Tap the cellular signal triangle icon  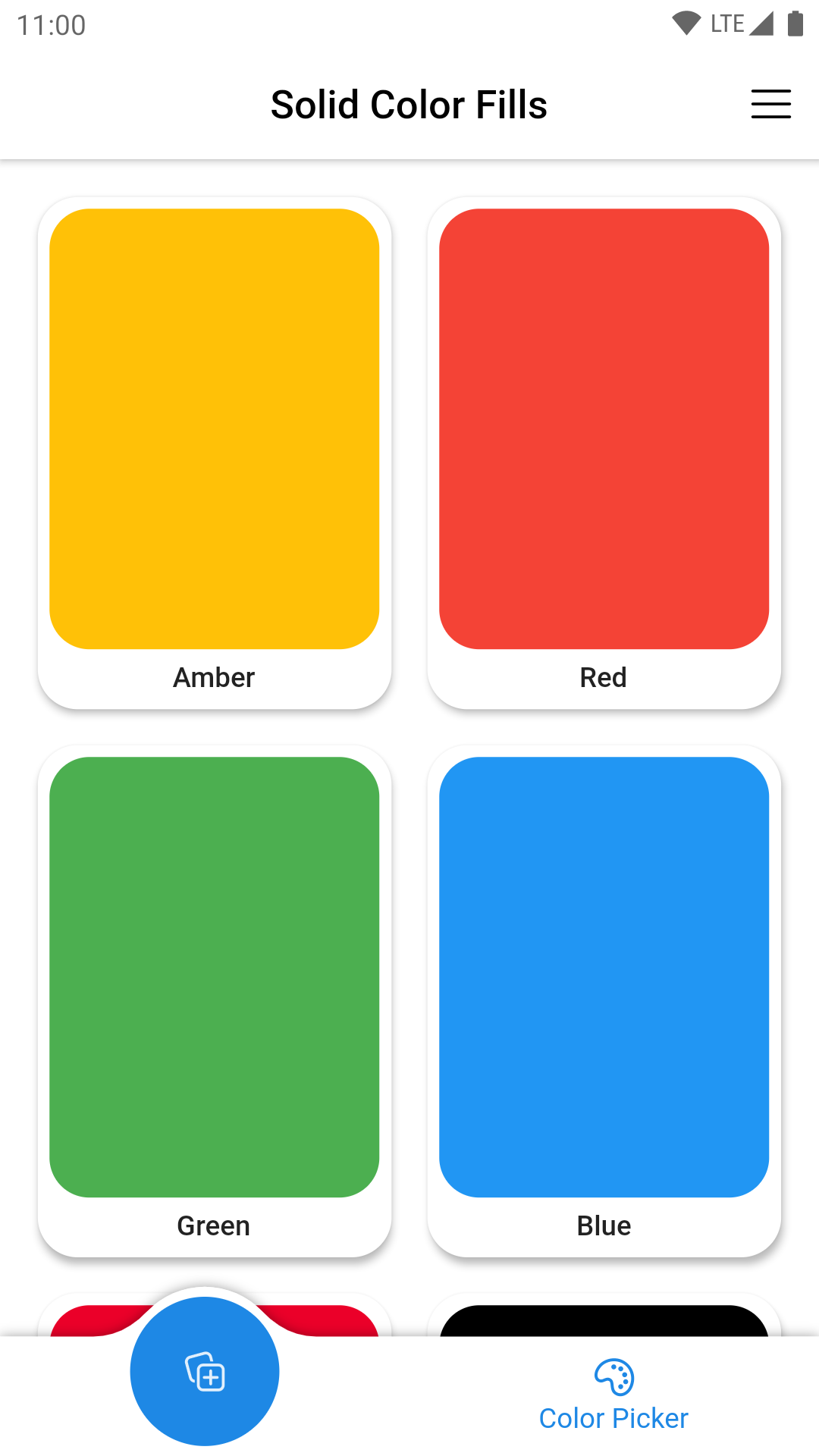click(762, 23)
